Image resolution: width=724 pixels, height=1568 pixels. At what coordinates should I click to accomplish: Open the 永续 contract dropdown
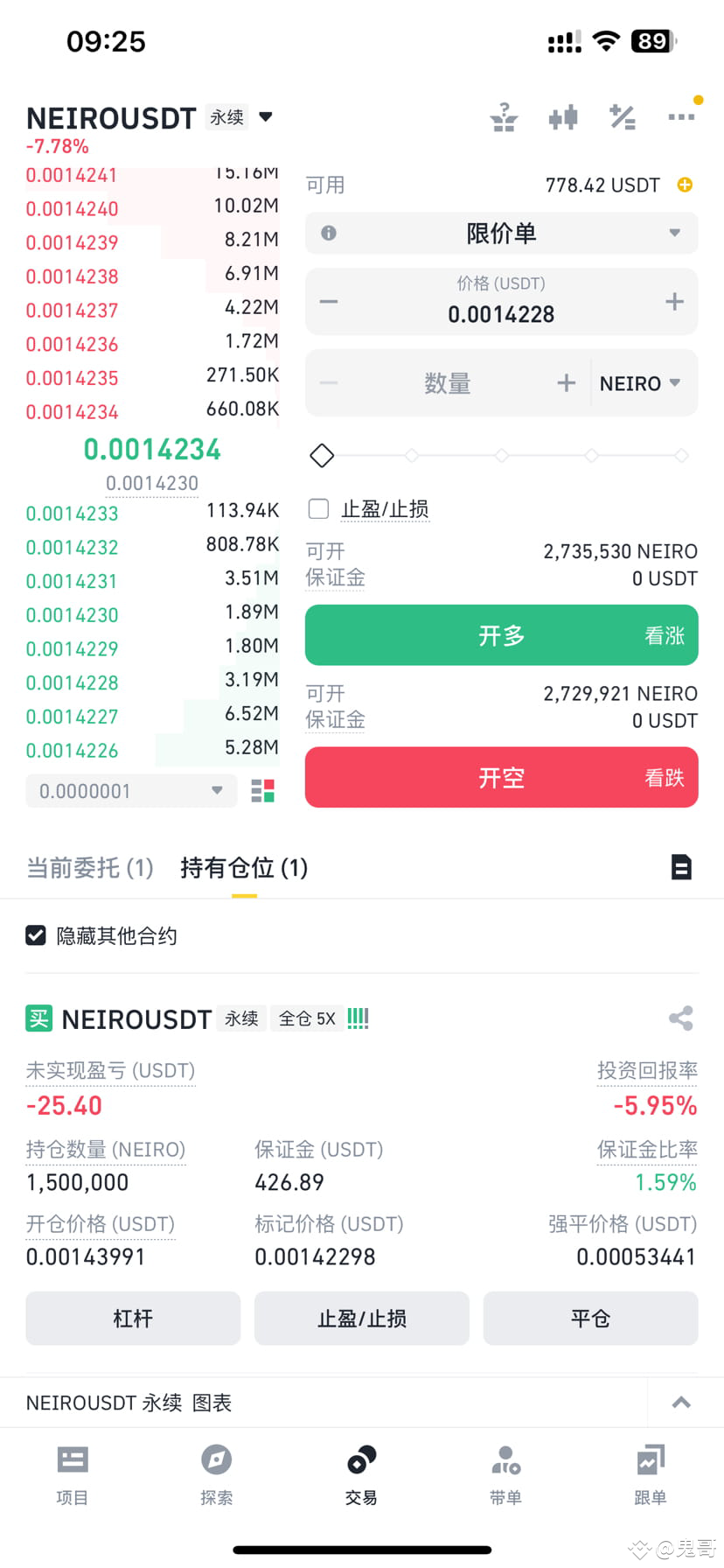coord(243,116)
